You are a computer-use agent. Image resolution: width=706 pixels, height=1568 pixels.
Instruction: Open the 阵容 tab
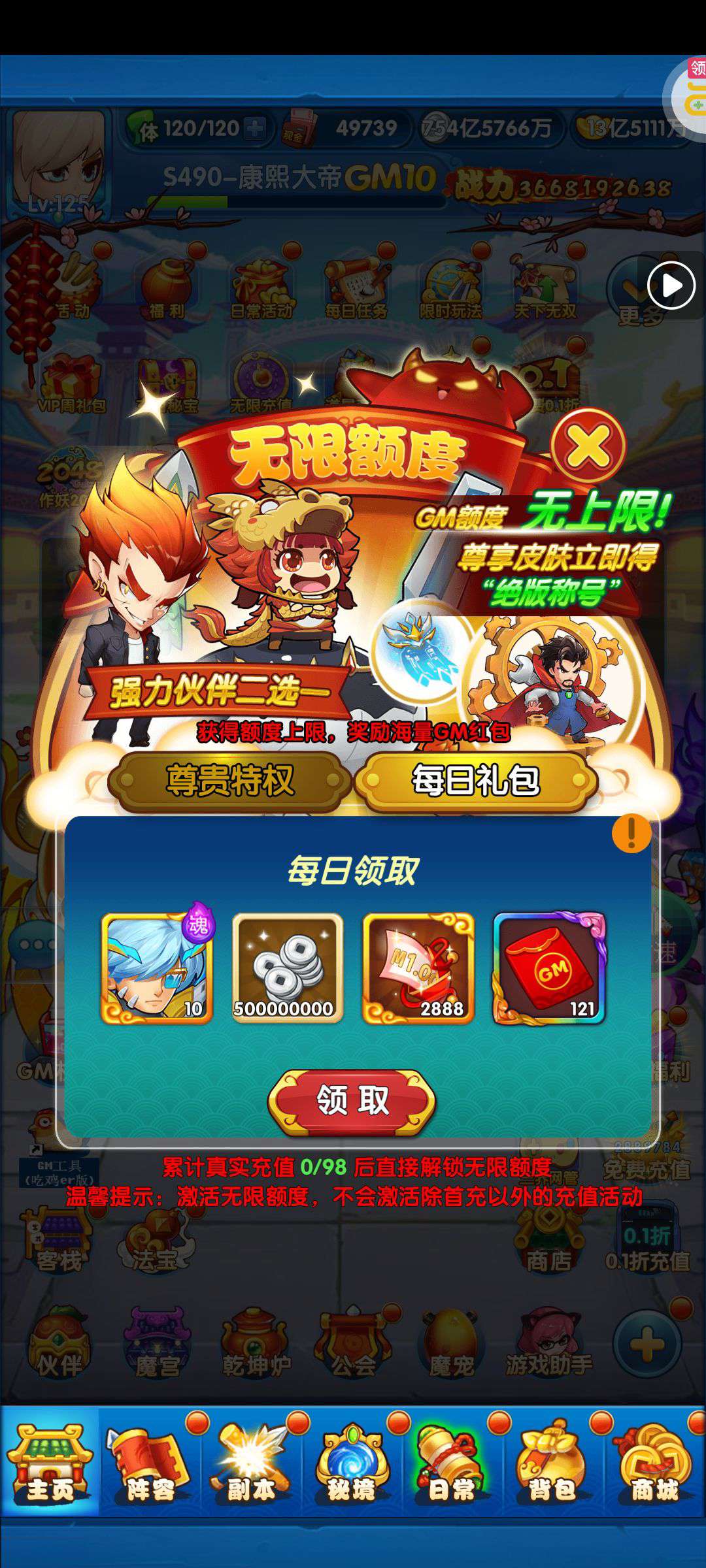[x=150, y=1462]
